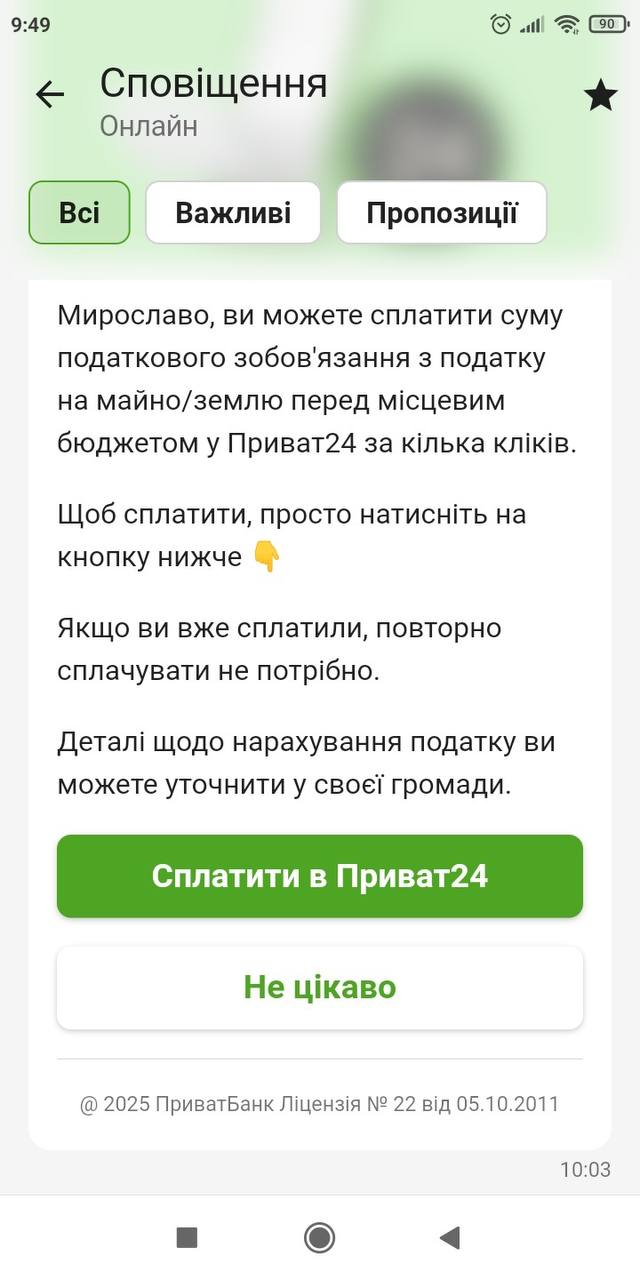Tap the star icon in the header

(600, 96)
